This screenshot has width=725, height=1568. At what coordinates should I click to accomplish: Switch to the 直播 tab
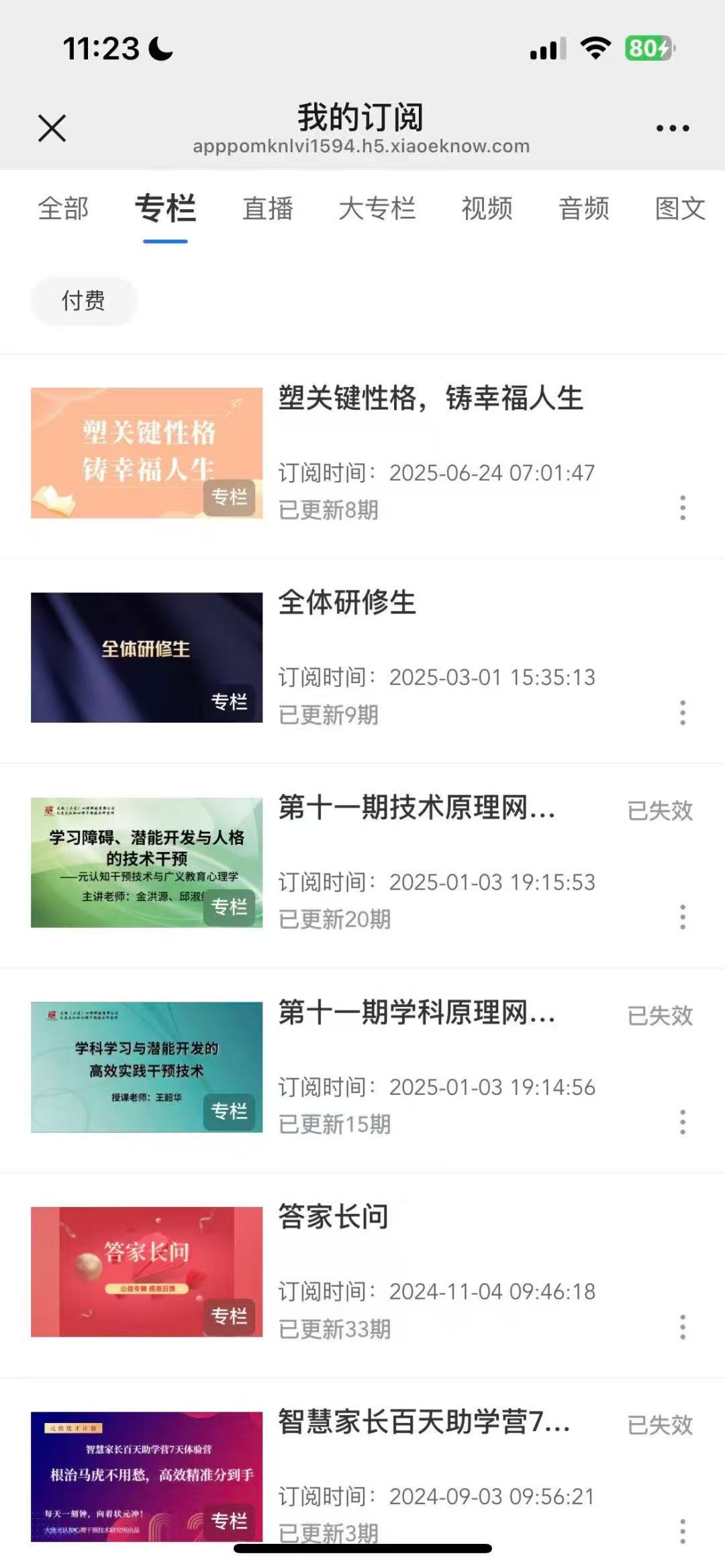point(267,208)
